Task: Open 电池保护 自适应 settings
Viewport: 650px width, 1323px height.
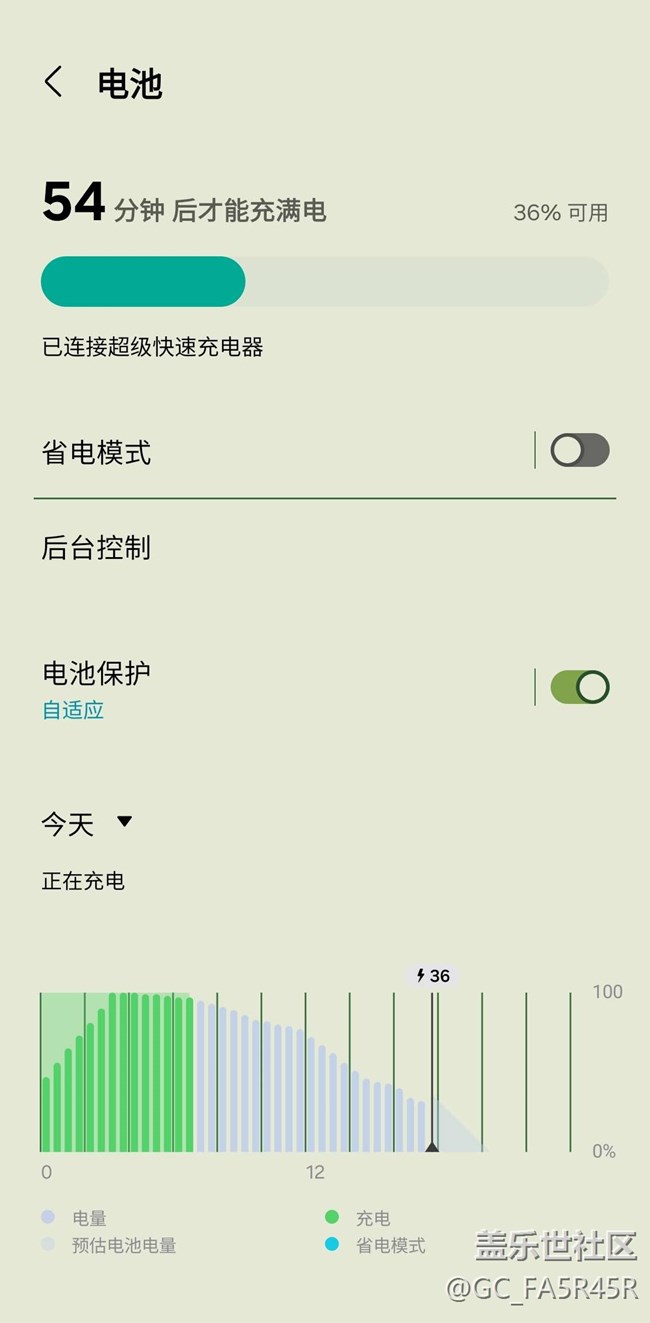Action: [270, 689]
